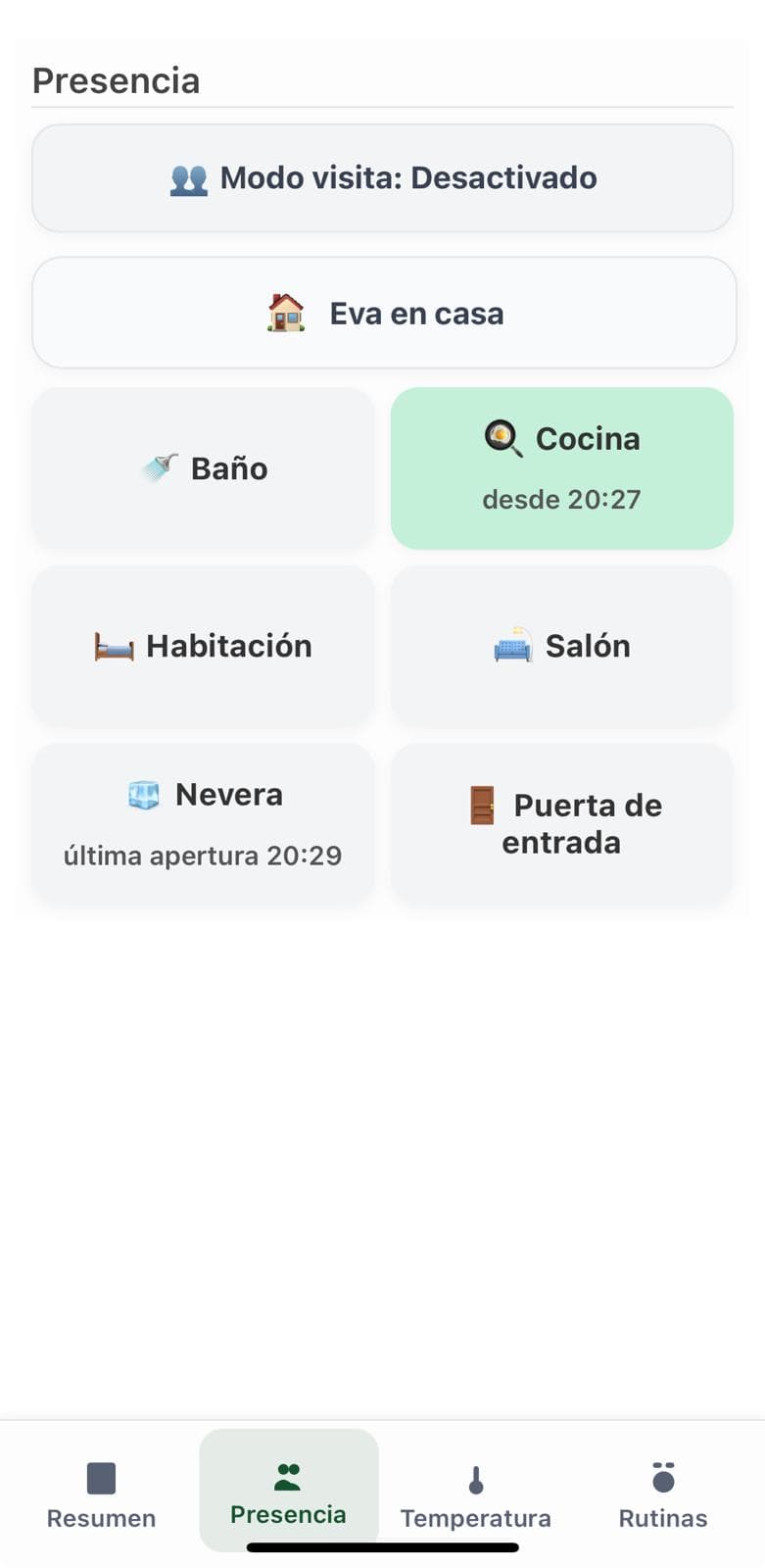The height and width of the screenshot is (1568, 765).
Task: Open the Rutinas tab
Action: [x=662, y=1494]
